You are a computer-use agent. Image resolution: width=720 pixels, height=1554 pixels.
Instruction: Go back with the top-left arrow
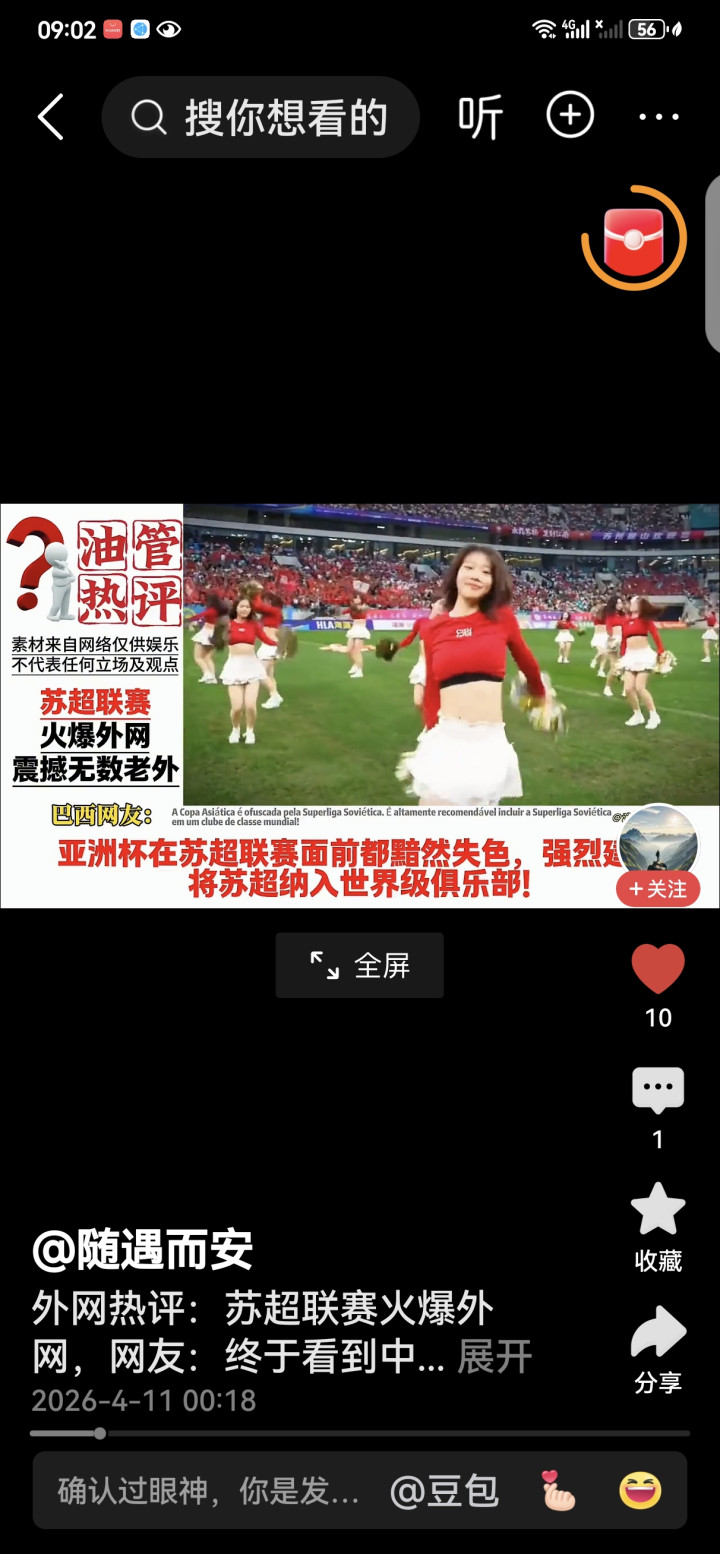tap(50, 118)
